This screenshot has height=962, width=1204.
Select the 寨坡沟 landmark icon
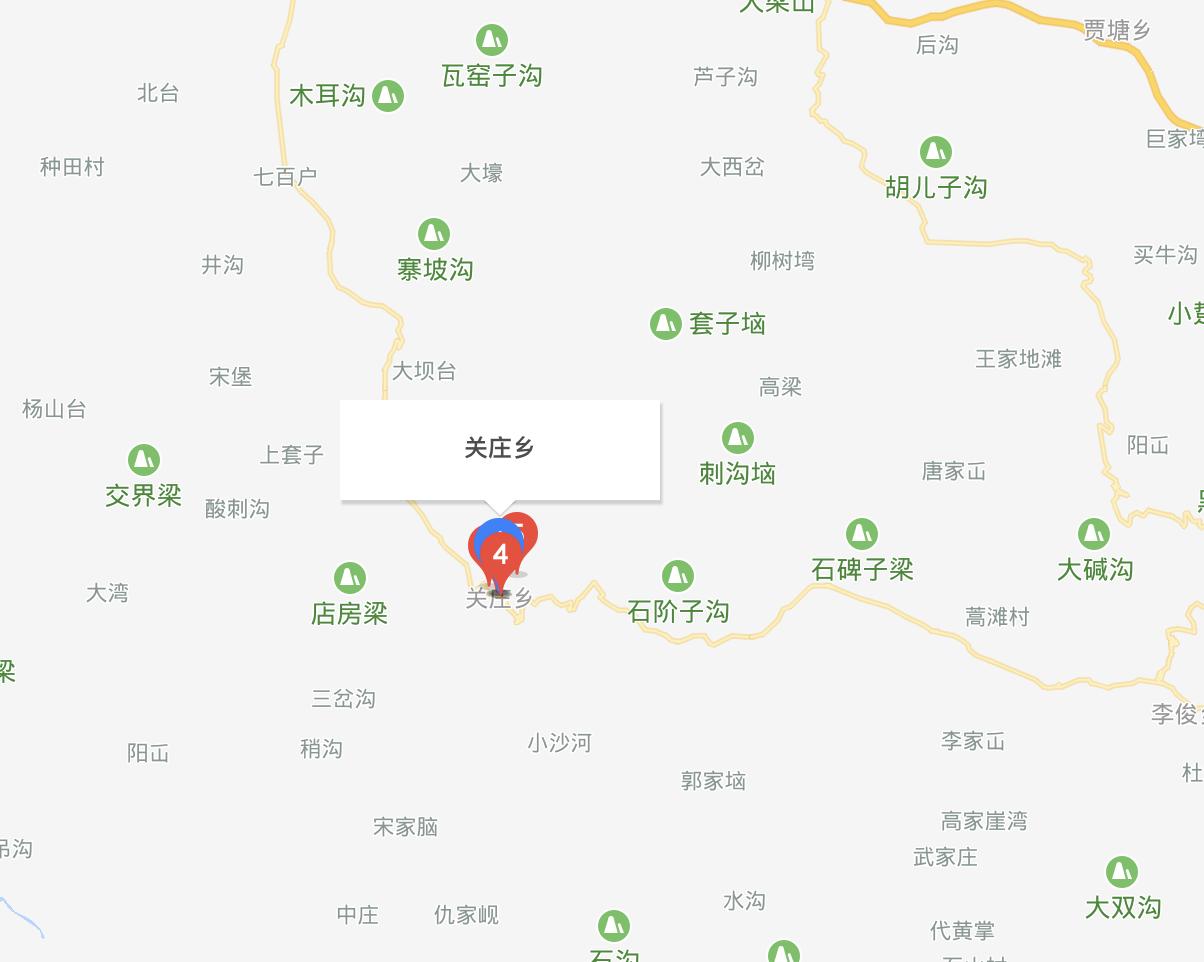(x=433, y=234)
